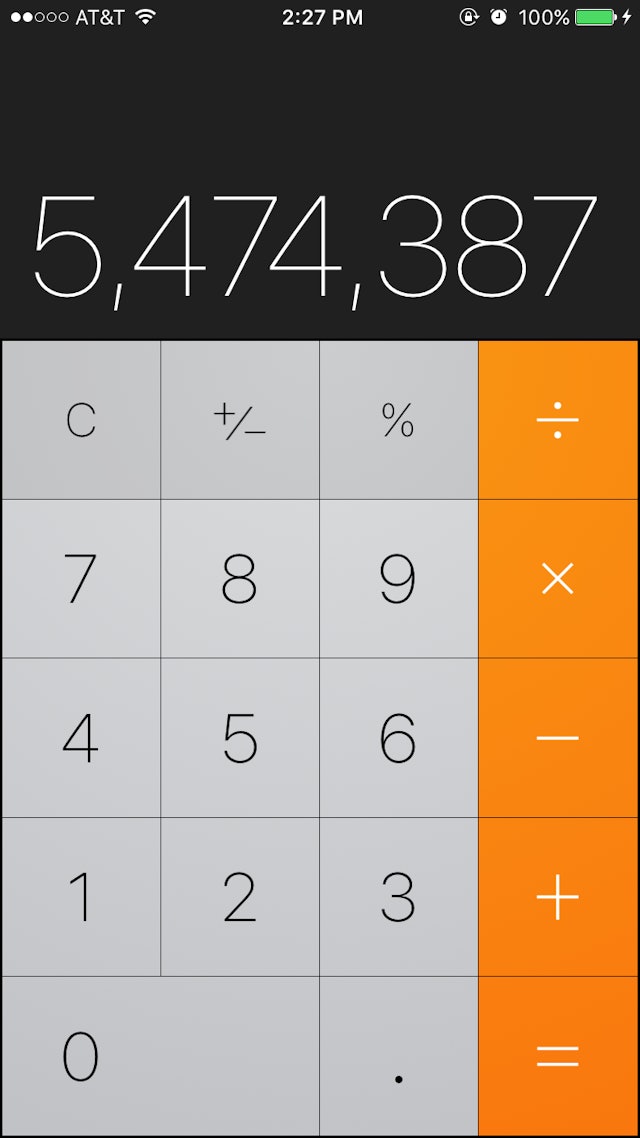
Task: Select the minus operator
Action: (558, 738)
